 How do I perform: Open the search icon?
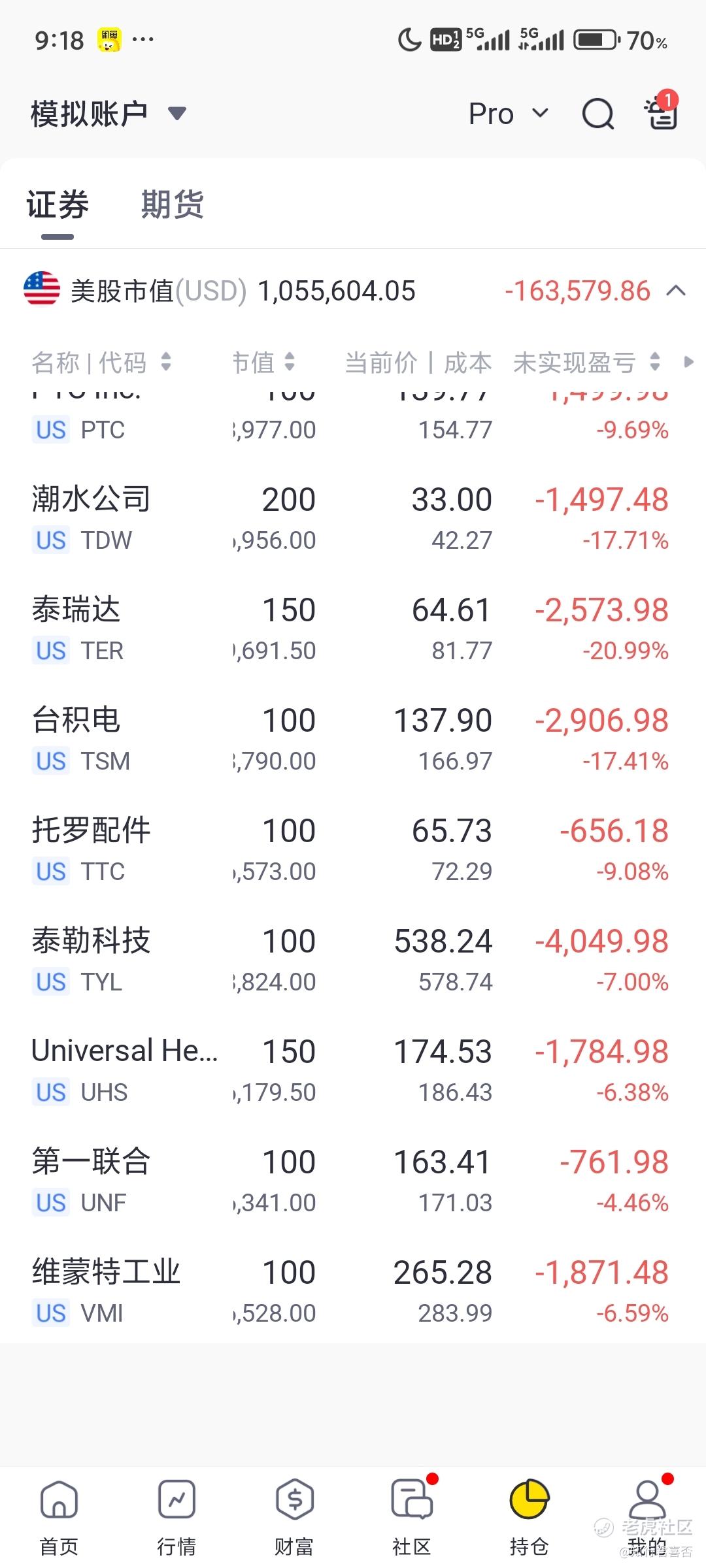click(x=598, y=114)
